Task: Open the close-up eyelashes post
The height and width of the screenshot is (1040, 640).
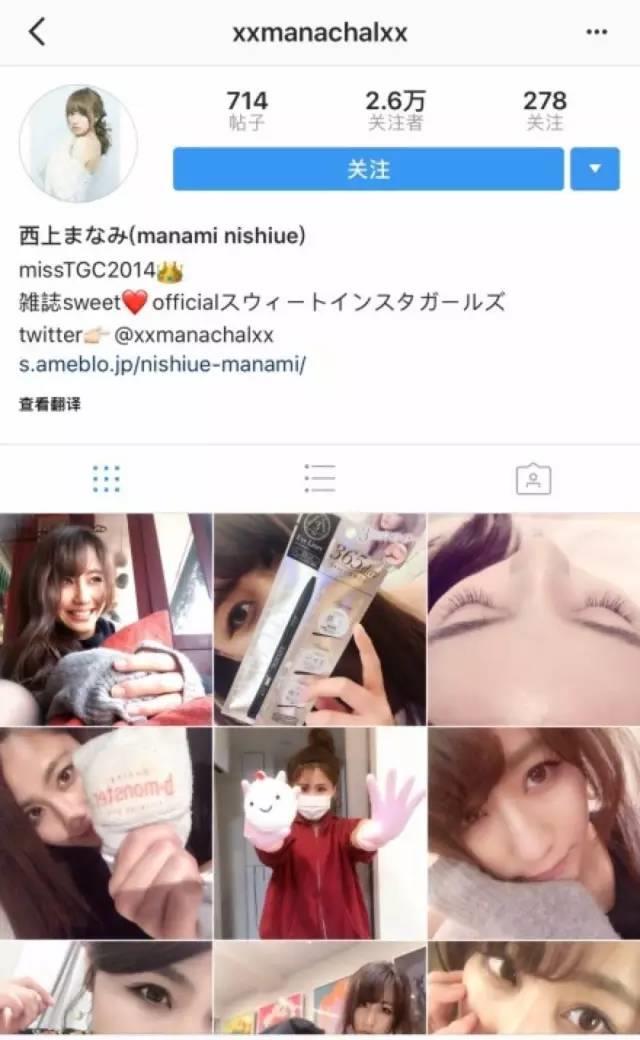Action: point(534,618)
